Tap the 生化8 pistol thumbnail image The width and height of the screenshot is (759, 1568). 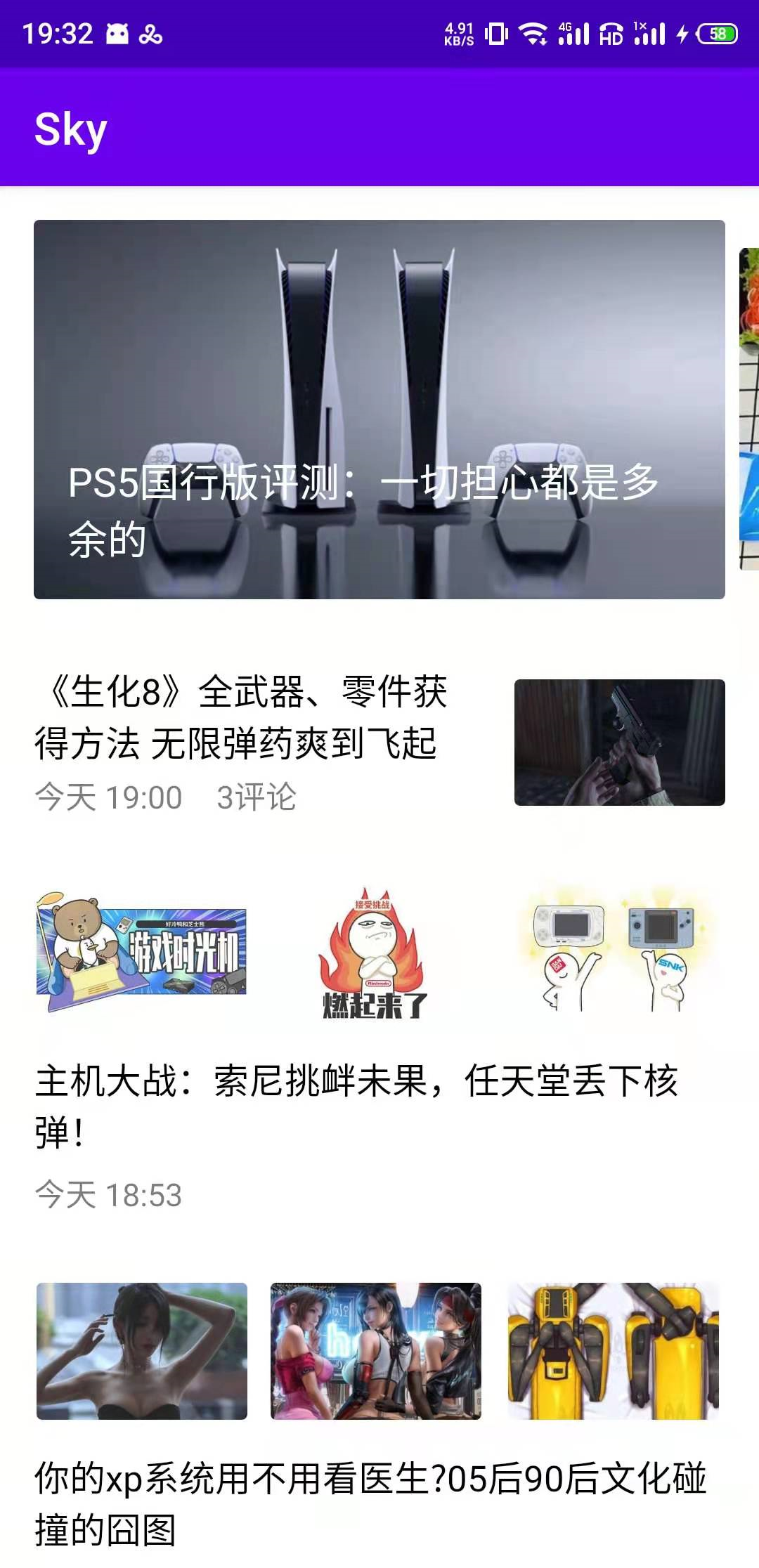click(619, 742)
